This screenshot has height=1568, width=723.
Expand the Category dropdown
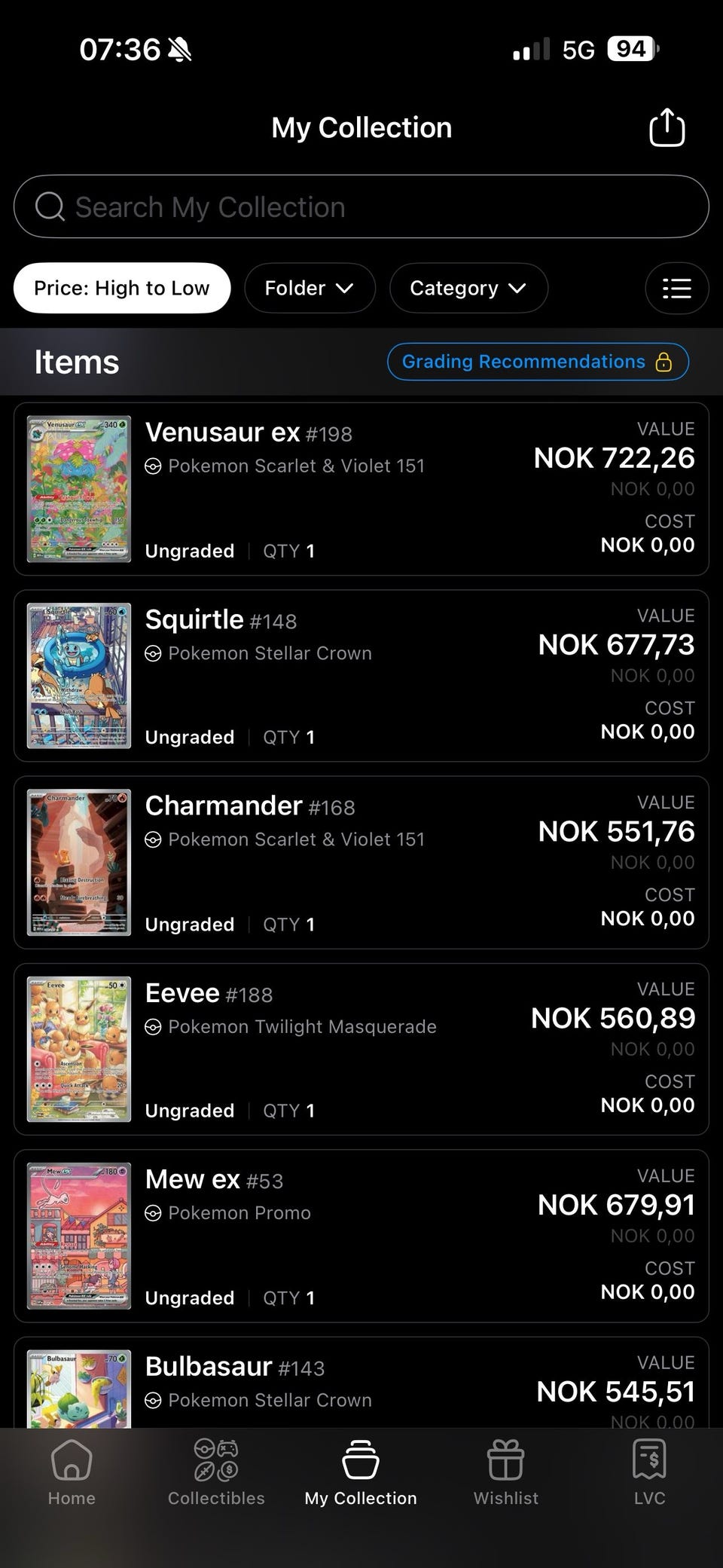pyautogui.click(x=468, y=288)
